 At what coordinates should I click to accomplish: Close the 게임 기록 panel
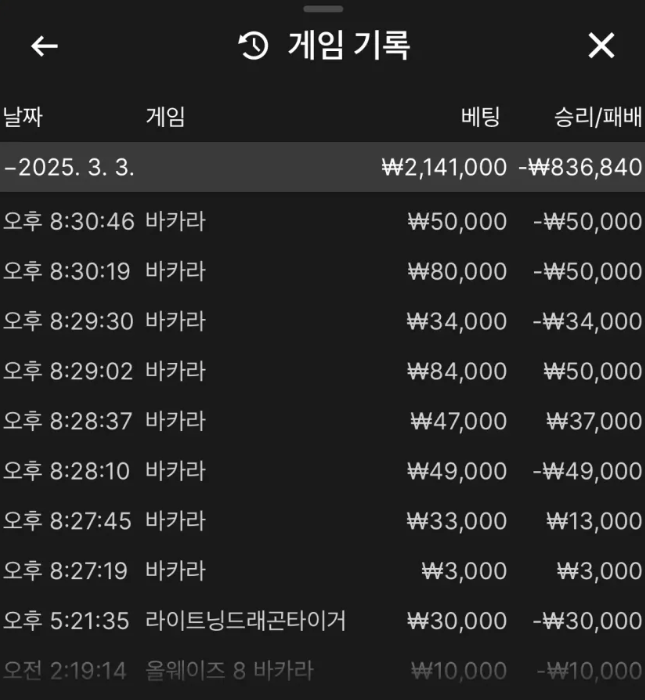[600, 46]
